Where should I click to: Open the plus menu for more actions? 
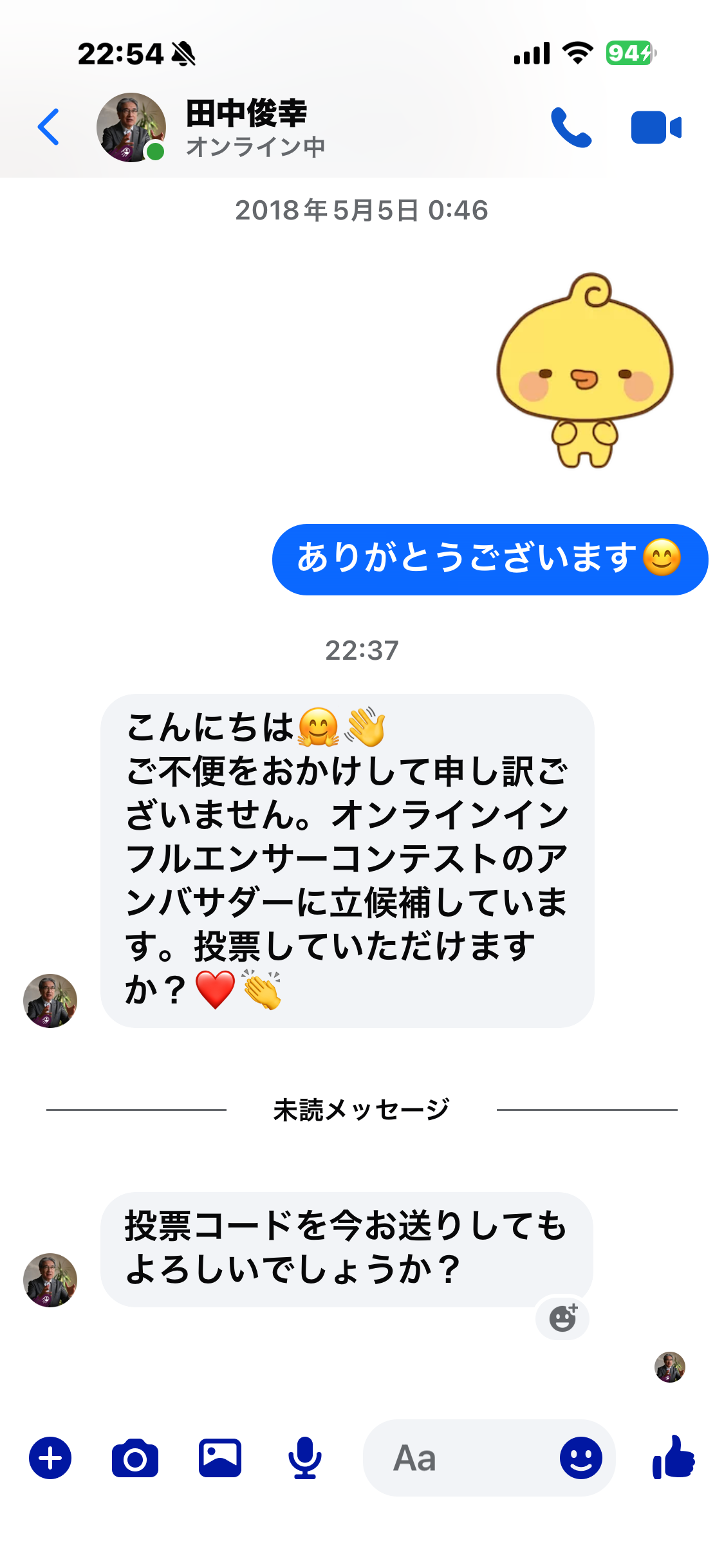coord(50,1458)
